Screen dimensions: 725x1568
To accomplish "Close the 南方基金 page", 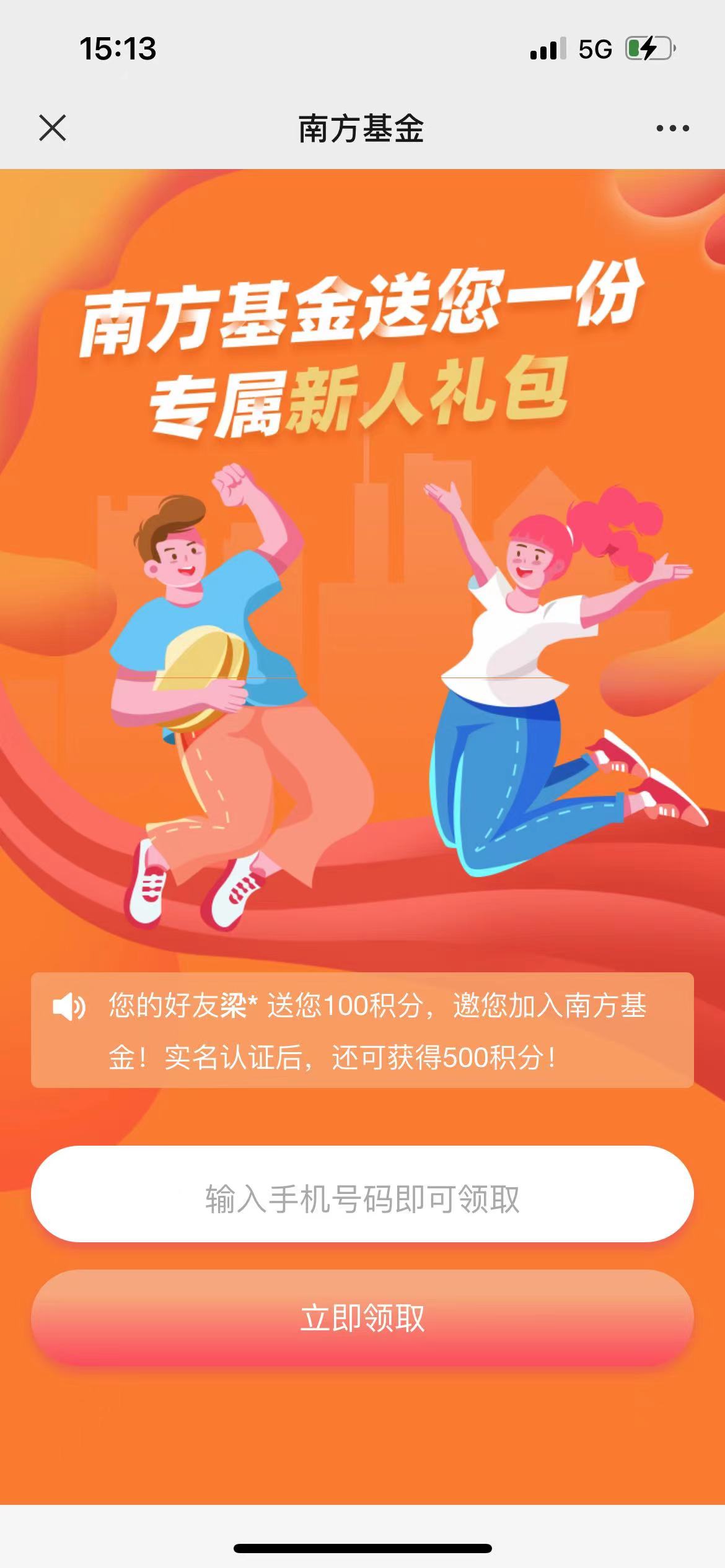I will click(x=52, y=128).
